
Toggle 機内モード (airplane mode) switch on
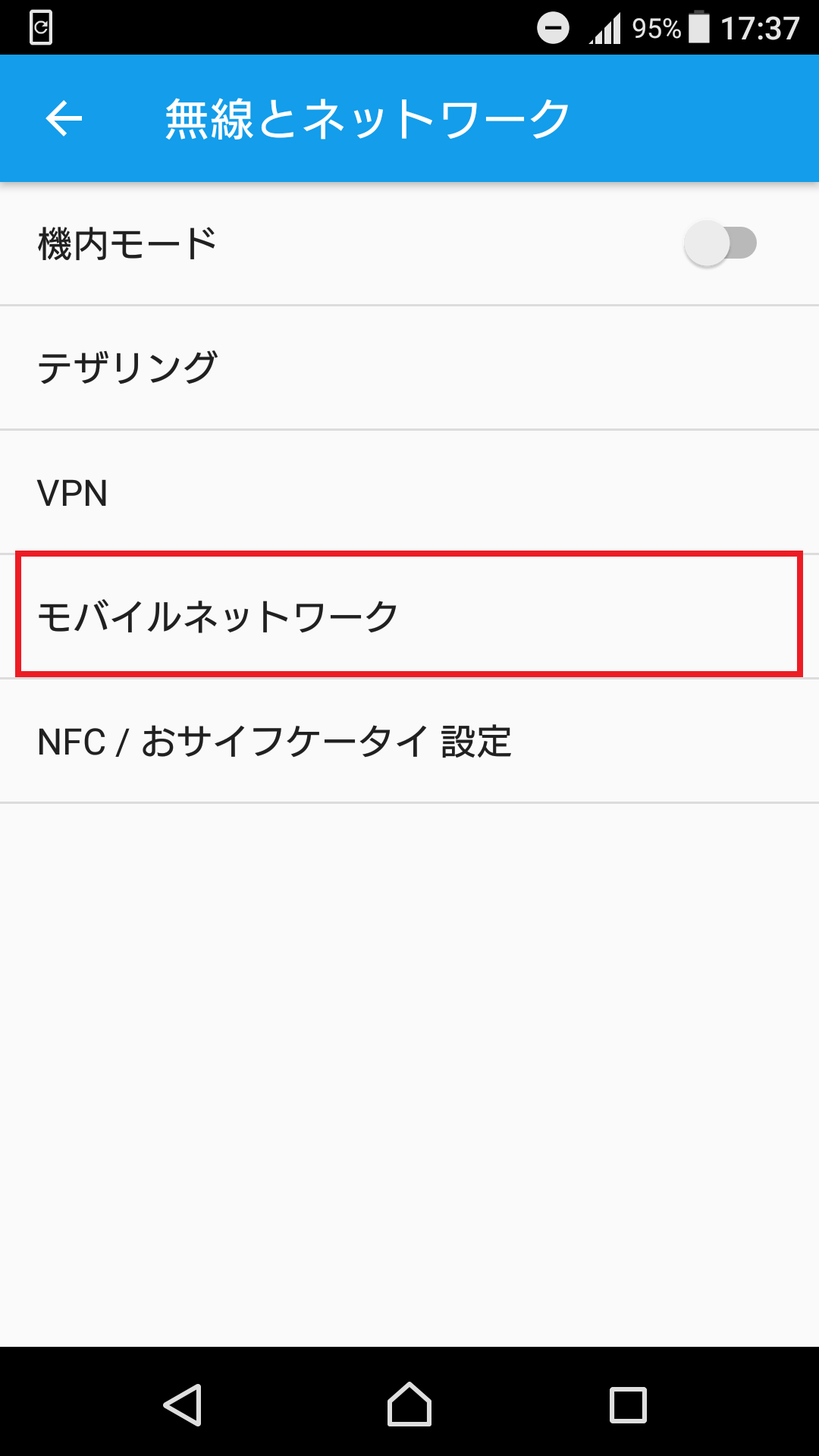(x=720, y=243)
